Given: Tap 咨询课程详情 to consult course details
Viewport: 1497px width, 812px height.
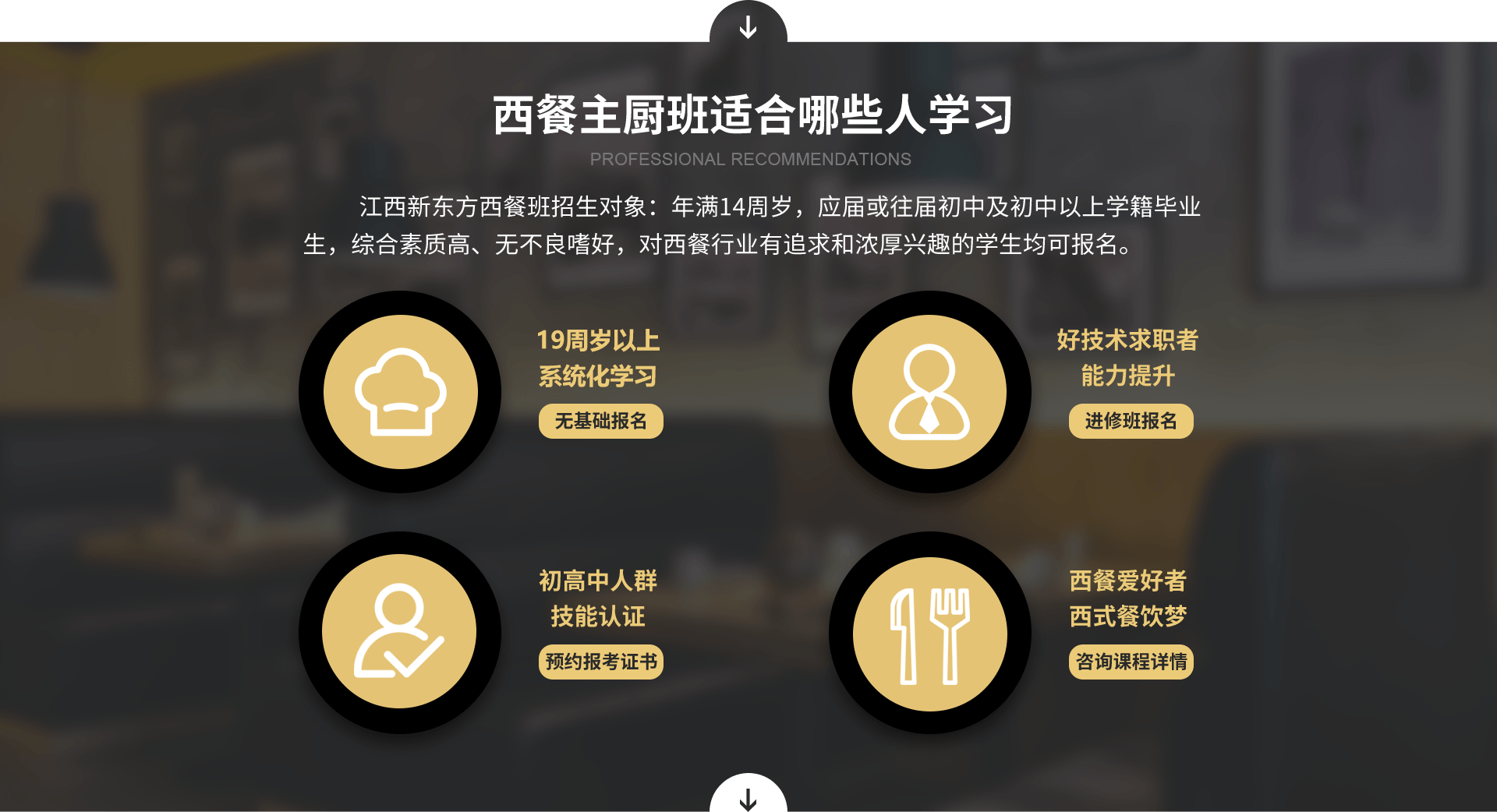Looking at the screenshot, I should click(x=1131, y=662).
